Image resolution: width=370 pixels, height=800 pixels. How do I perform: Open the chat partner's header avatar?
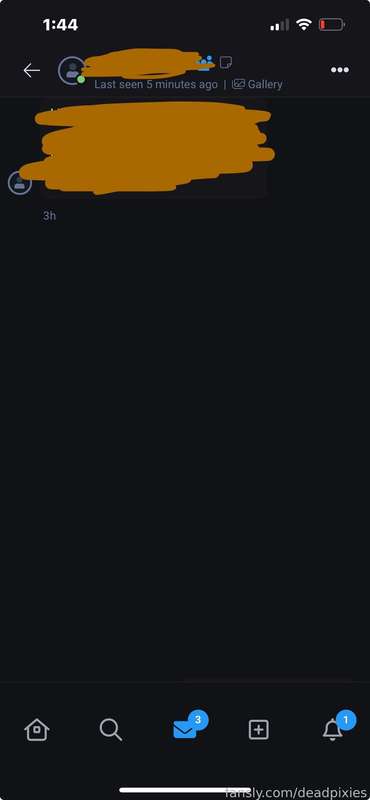pos(71,70)
